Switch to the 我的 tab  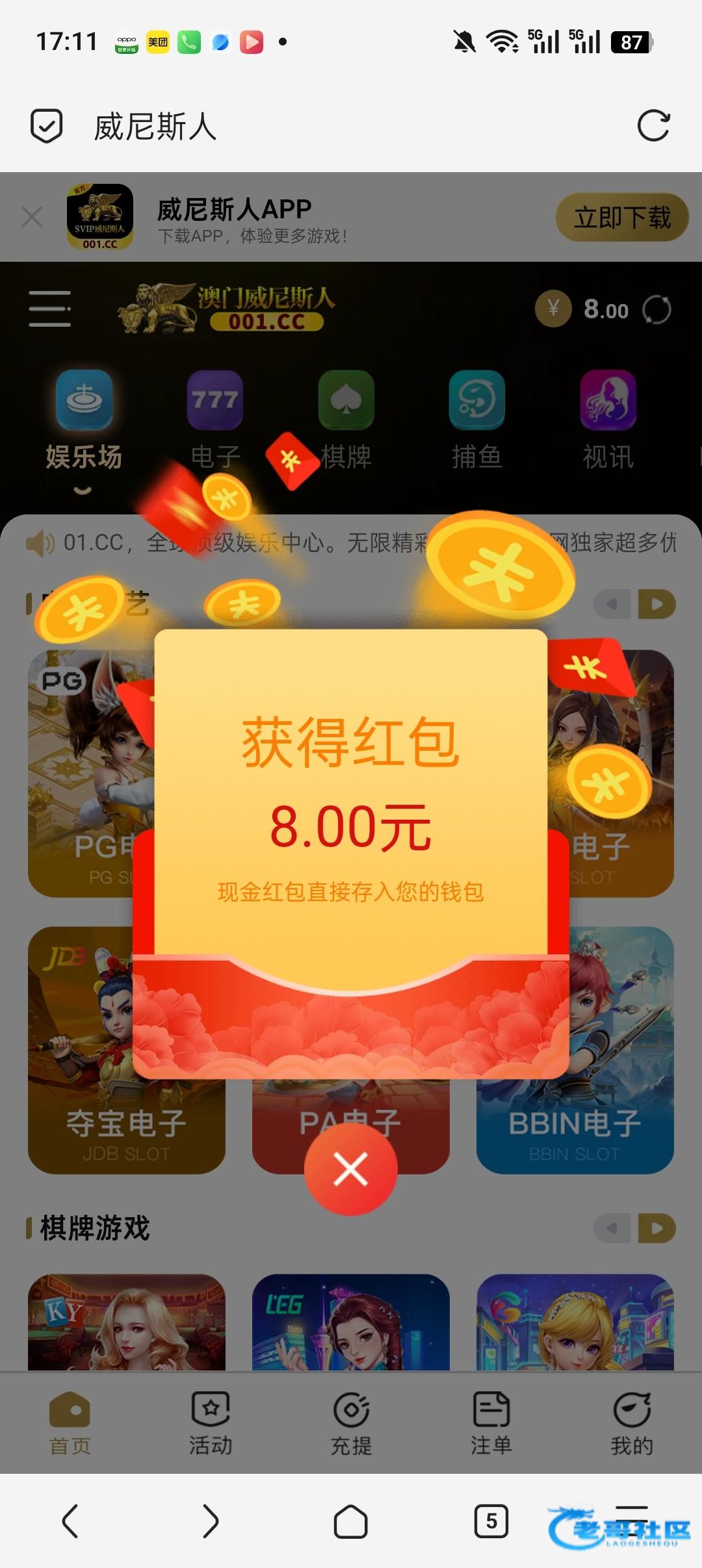[x=631, y=1423]
